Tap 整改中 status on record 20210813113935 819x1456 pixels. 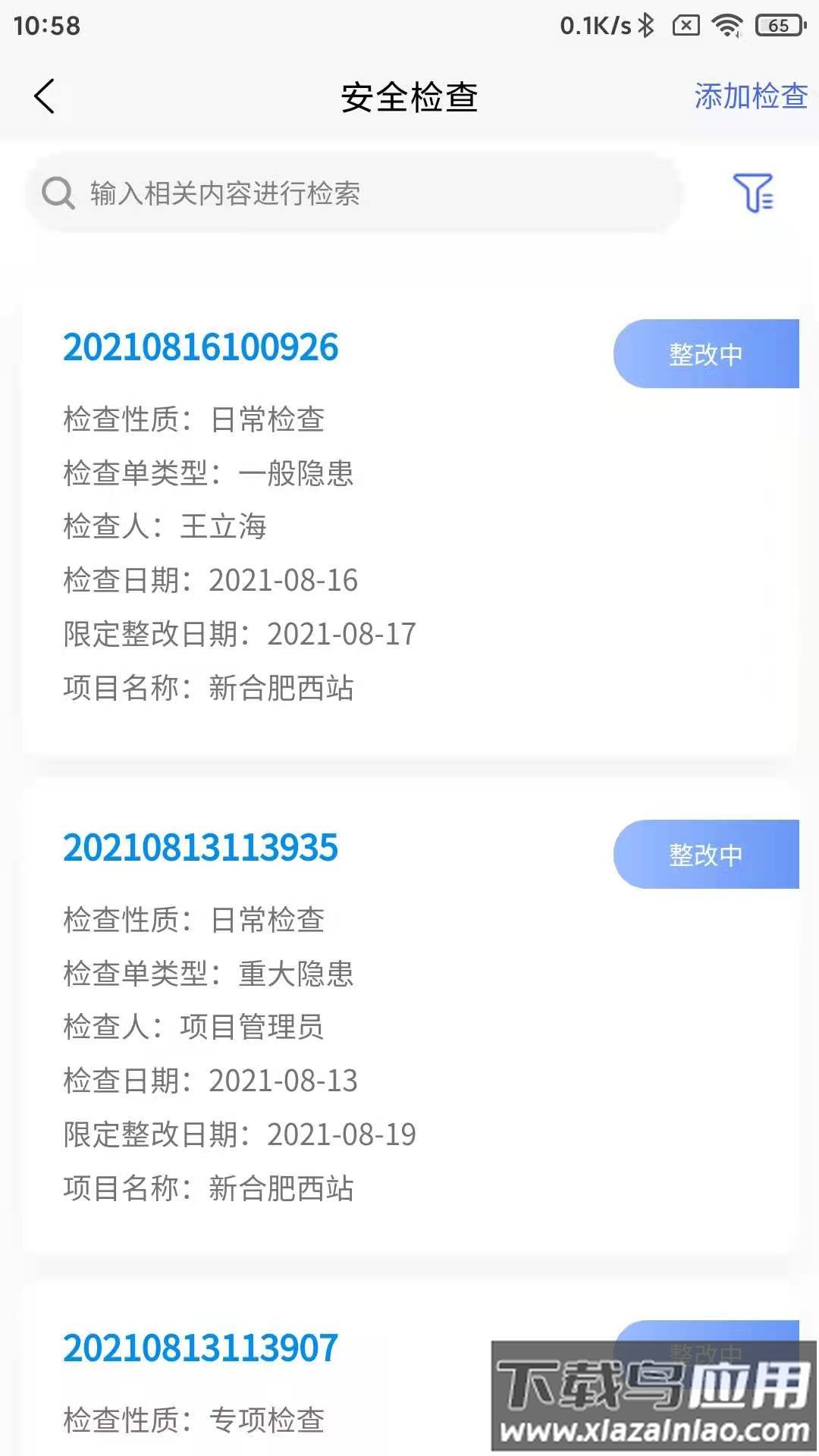[x=706, y=855]
